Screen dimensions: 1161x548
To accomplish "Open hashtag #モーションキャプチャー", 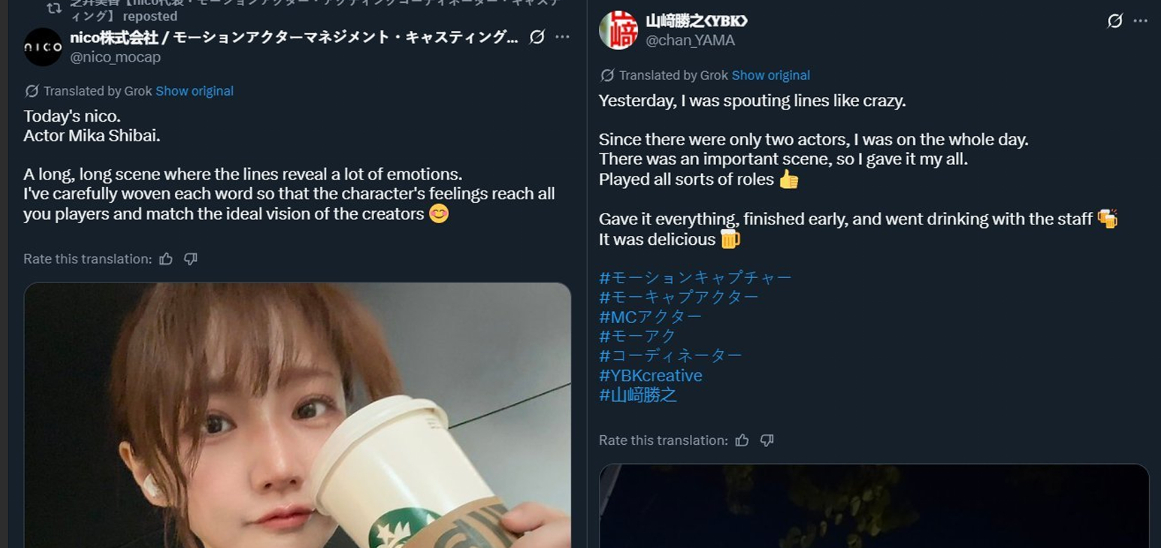I will pyautogui.click(x=695, y=277).
